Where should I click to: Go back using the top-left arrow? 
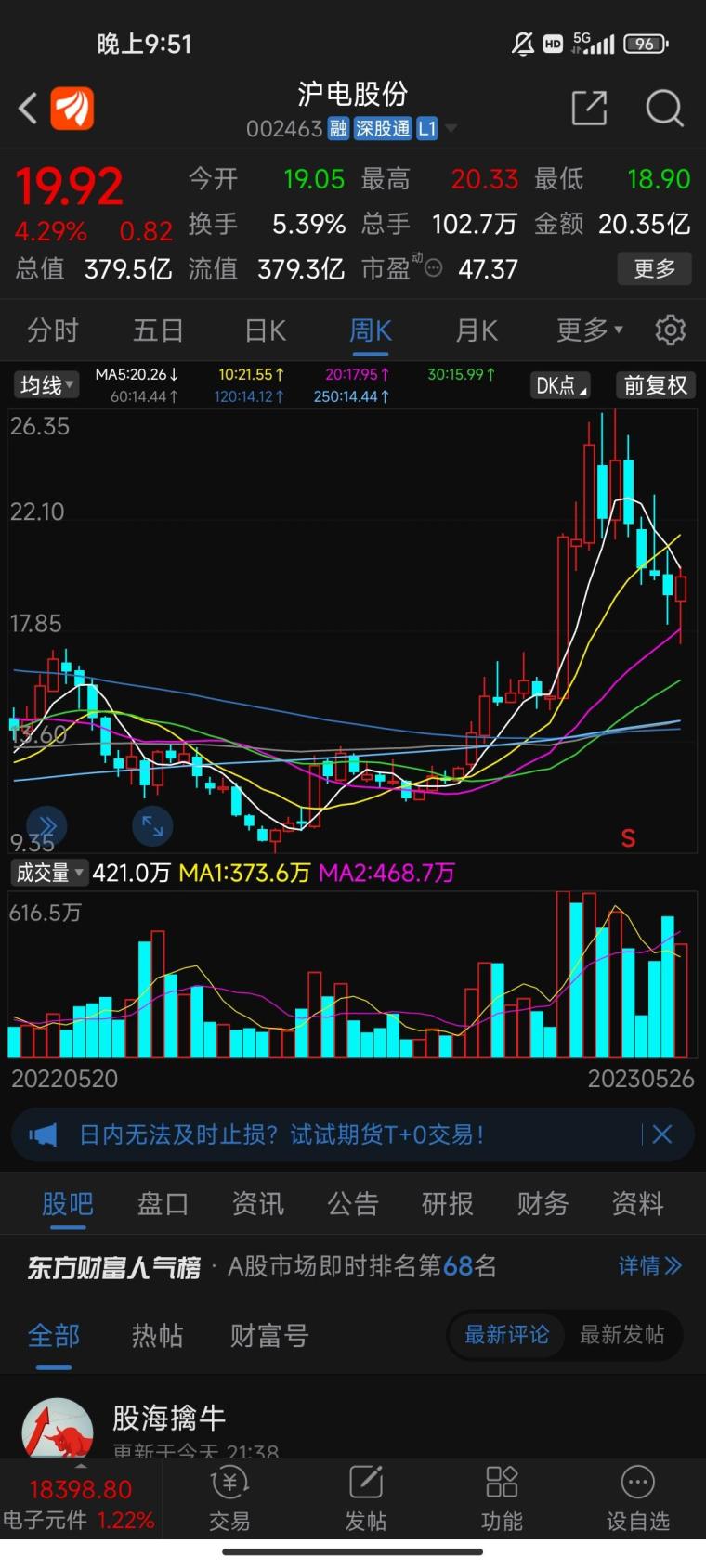tap(28, 109)
